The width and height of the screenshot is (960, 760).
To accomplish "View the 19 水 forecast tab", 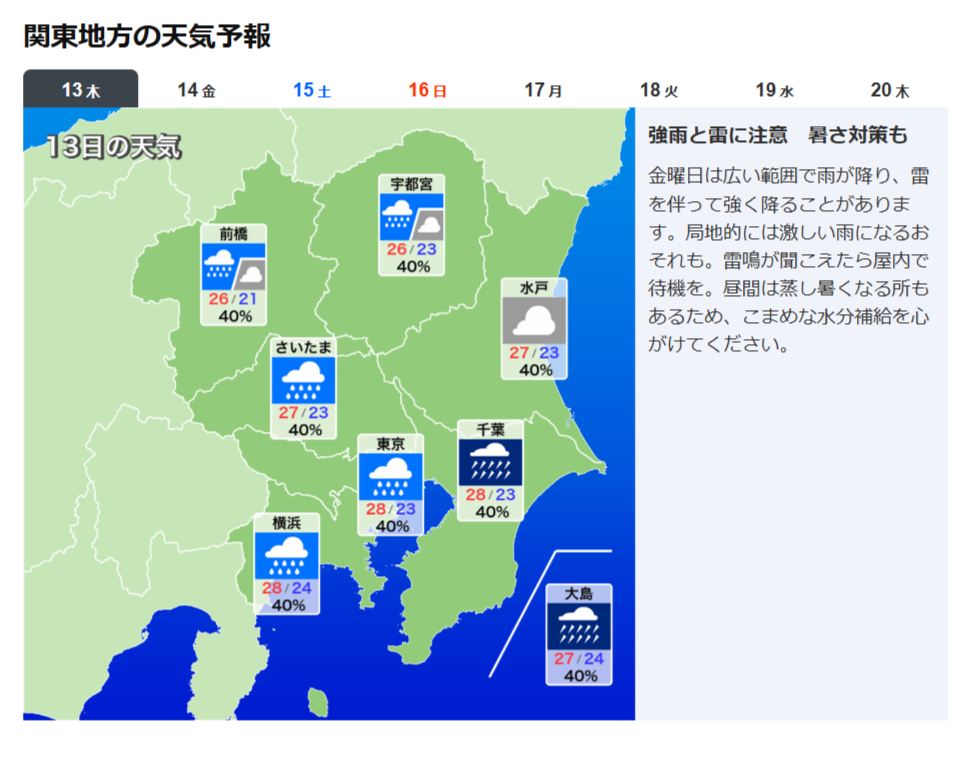I will (774, 90).
